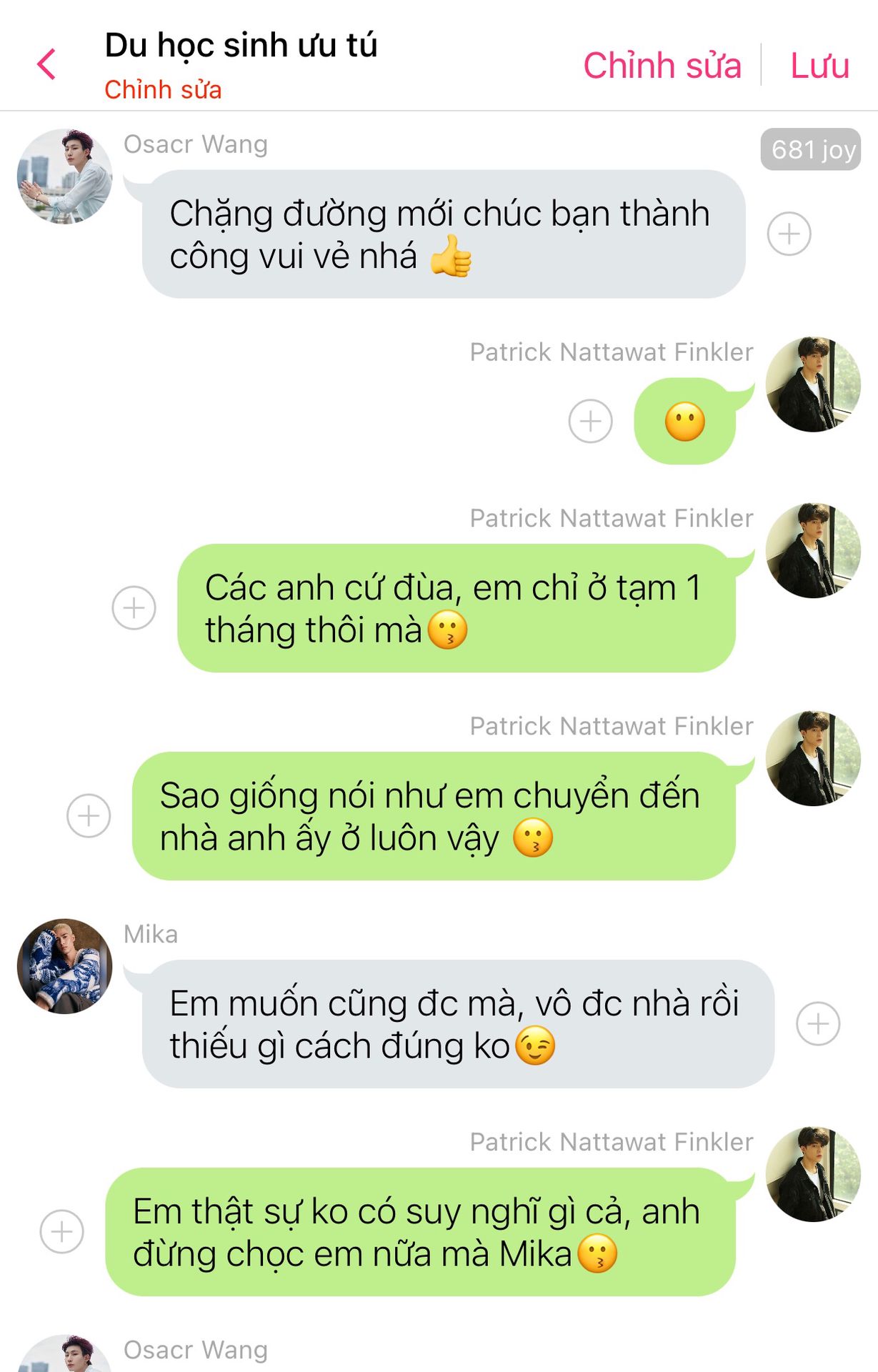Tap the red Chỉnh sửa link under the title
878x1372 pixels.
tap(163, 90)
